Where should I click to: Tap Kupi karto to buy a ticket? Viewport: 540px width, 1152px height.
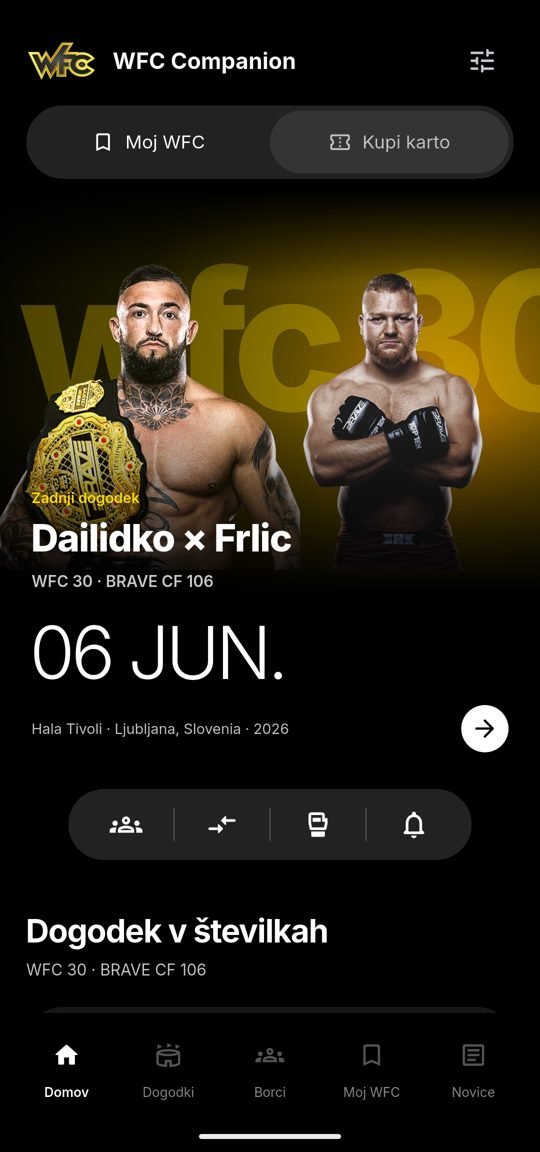point(389,142)
